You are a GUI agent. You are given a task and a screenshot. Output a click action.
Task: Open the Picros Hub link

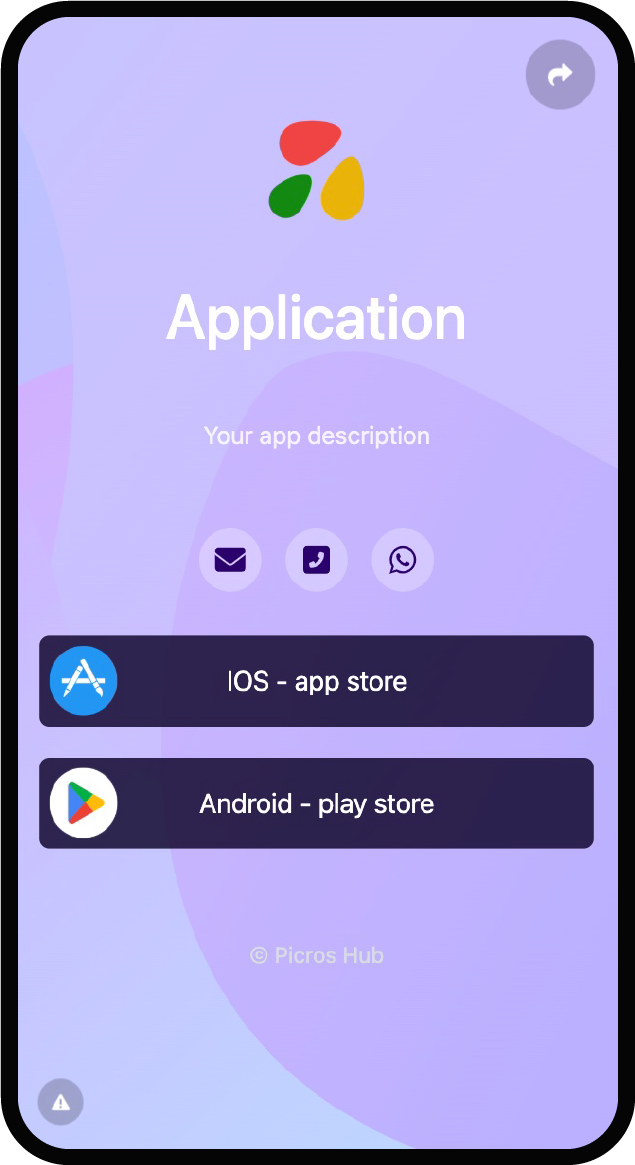[x=317, y=956]
